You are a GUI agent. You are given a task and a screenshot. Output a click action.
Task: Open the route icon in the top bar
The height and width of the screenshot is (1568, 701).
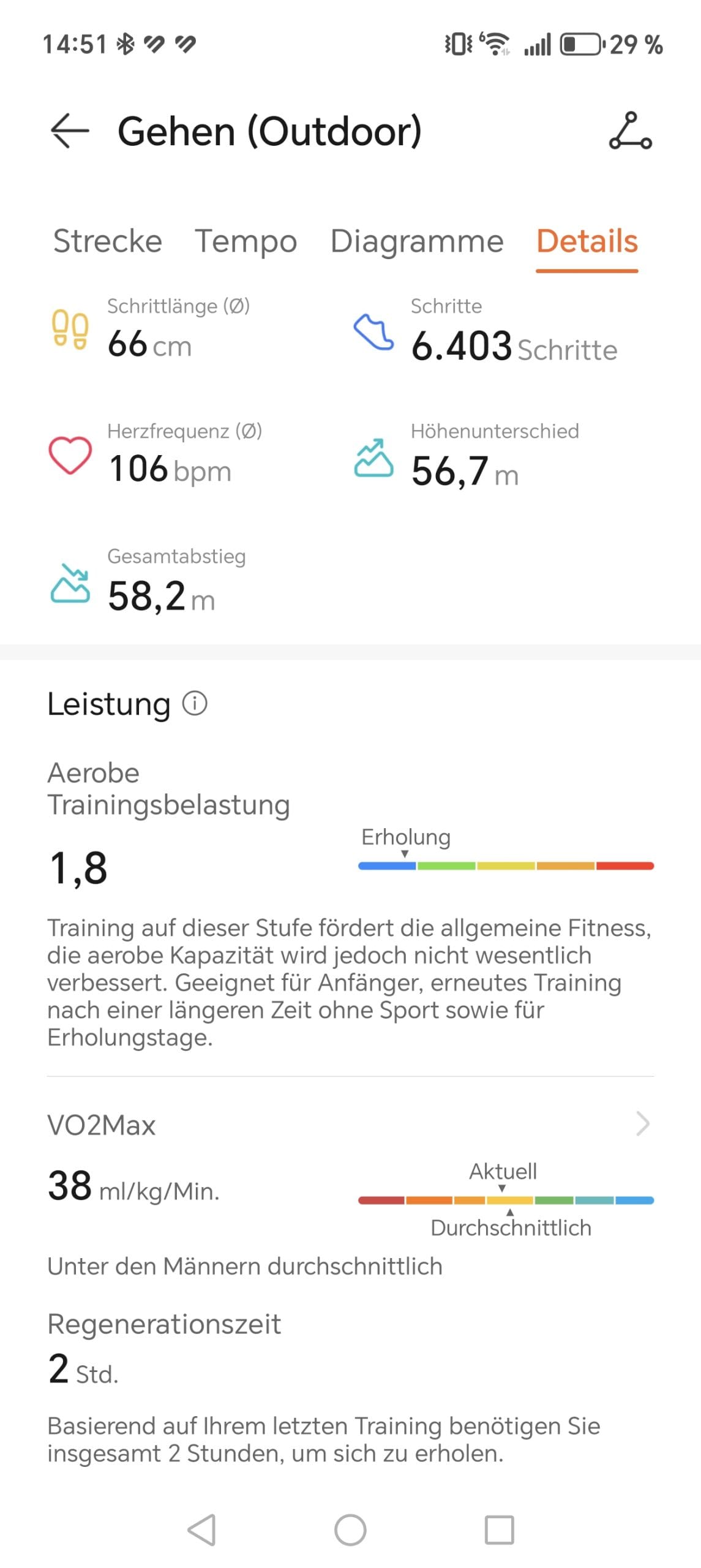pyautogui.click(x=630, y=131)
